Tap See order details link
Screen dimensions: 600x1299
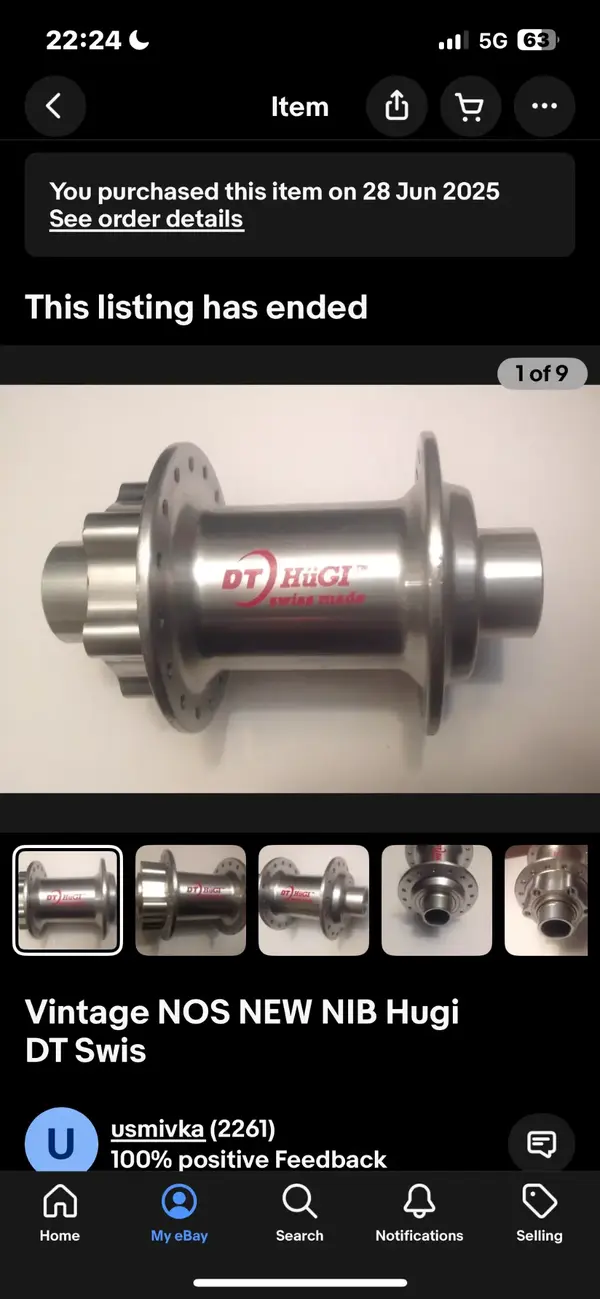point(146,219)
